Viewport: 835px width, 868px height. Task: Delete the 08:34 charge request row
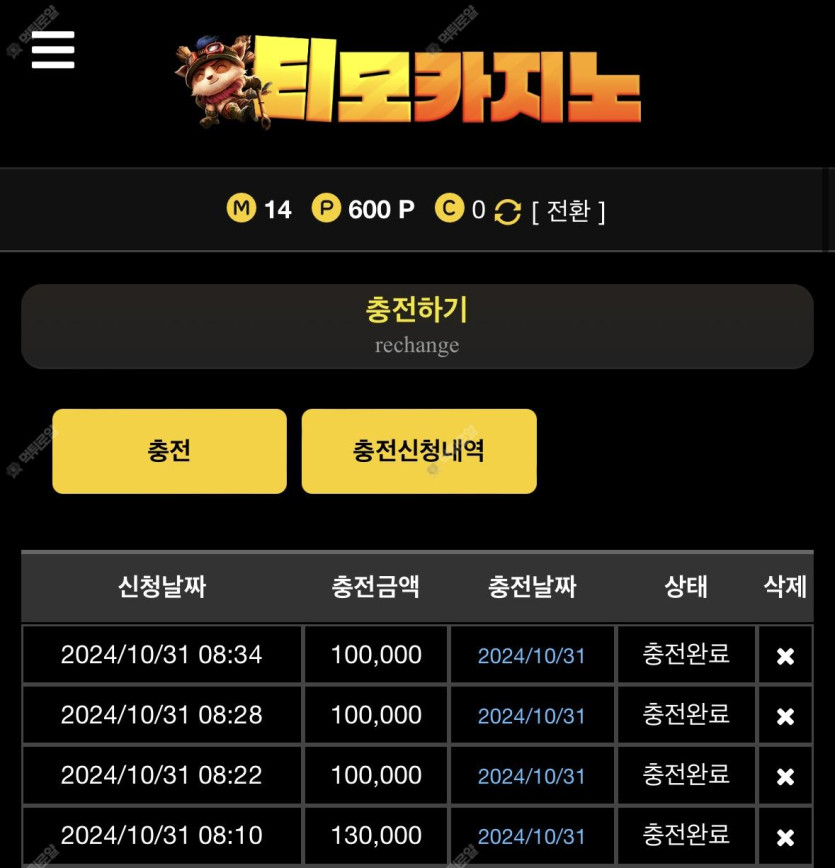[785, 656]
